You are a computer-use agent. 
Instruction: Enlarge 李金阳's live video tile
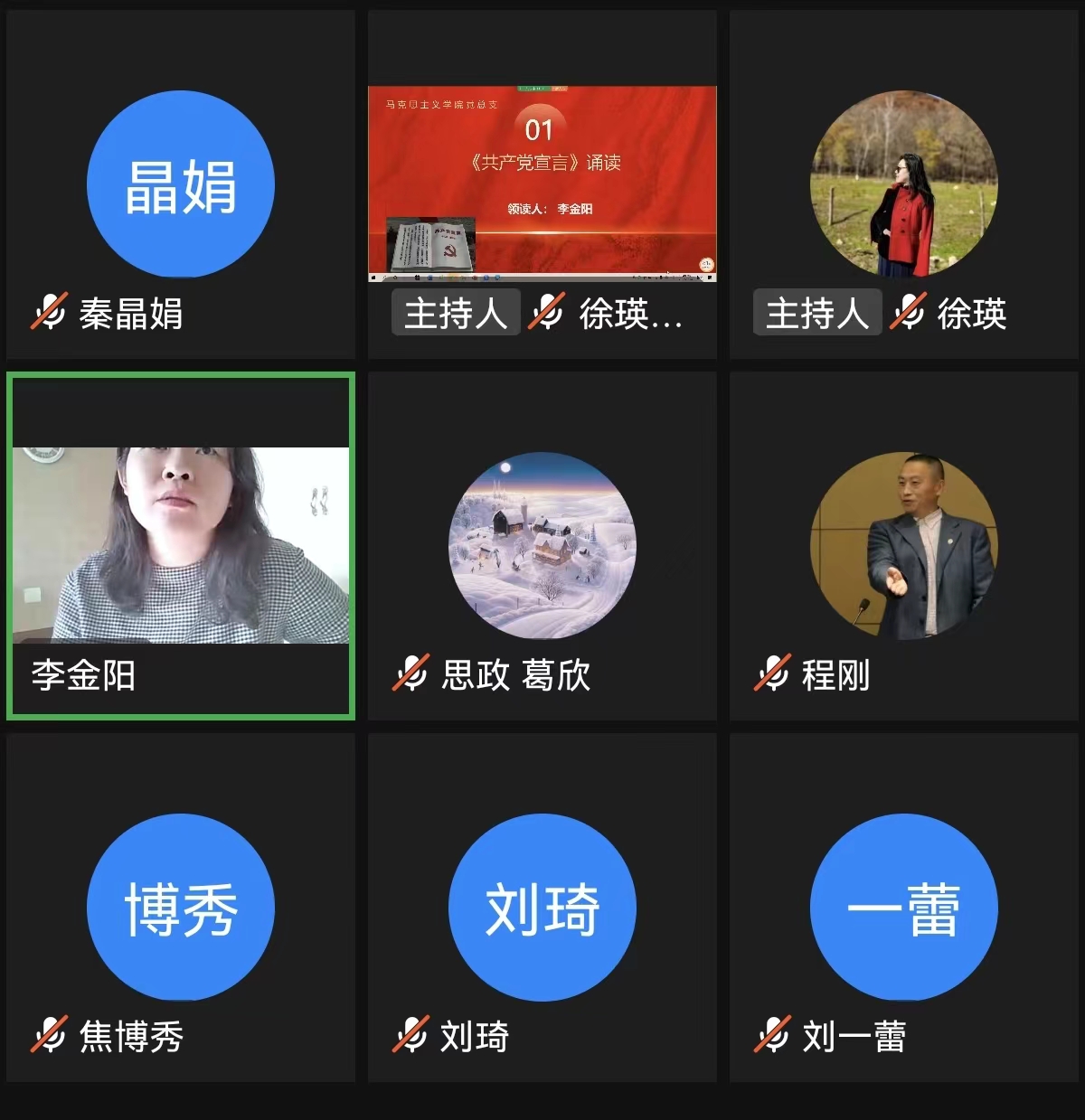181,545
